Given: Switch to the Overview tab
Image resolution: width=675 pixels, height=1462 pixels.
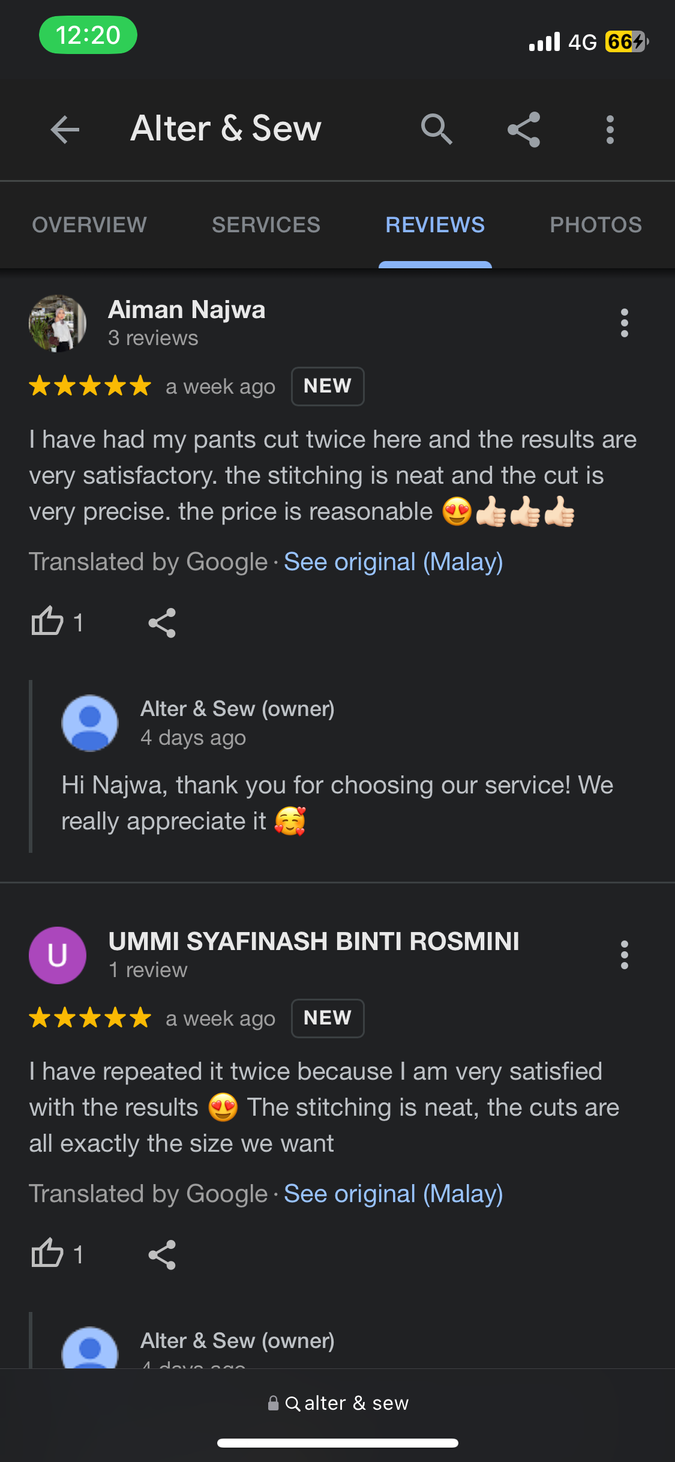Looking at the screenshot, I should click(89, 225).
